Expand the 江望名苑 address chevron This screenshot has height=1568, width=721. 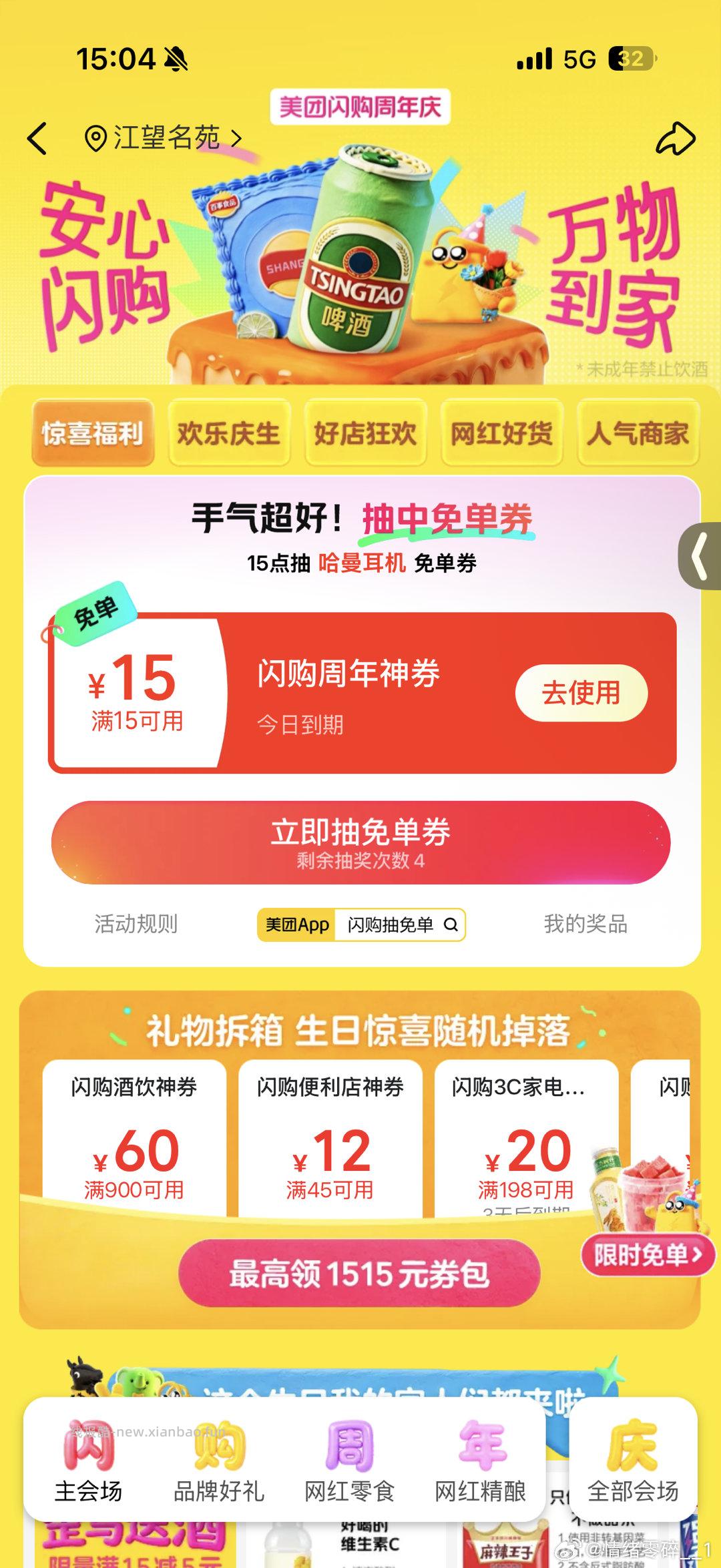pyautogui.click(x=235, y=138)
